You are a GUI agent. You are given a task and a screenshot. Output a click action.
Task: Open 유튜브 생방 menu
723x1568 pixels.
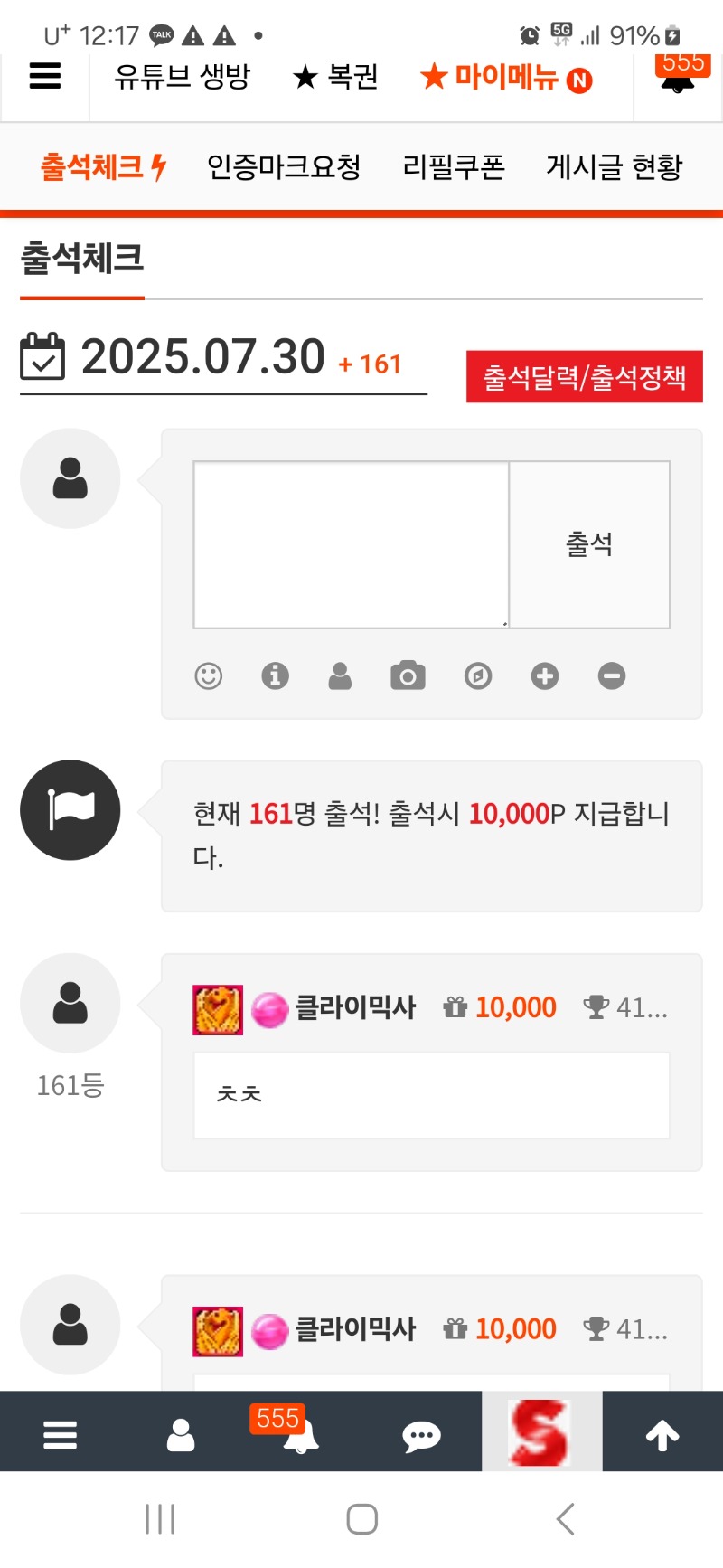(182, 77)
